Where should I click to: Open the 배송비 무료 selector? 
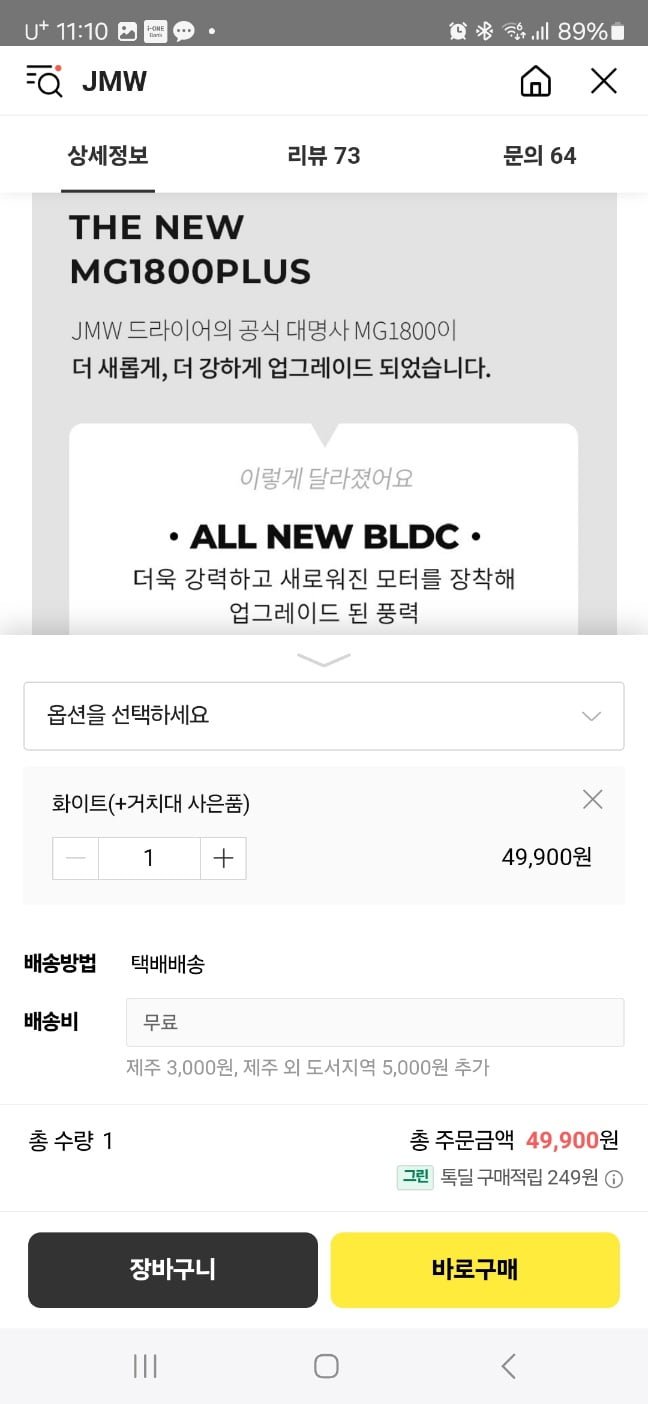tap(374, 1022)
